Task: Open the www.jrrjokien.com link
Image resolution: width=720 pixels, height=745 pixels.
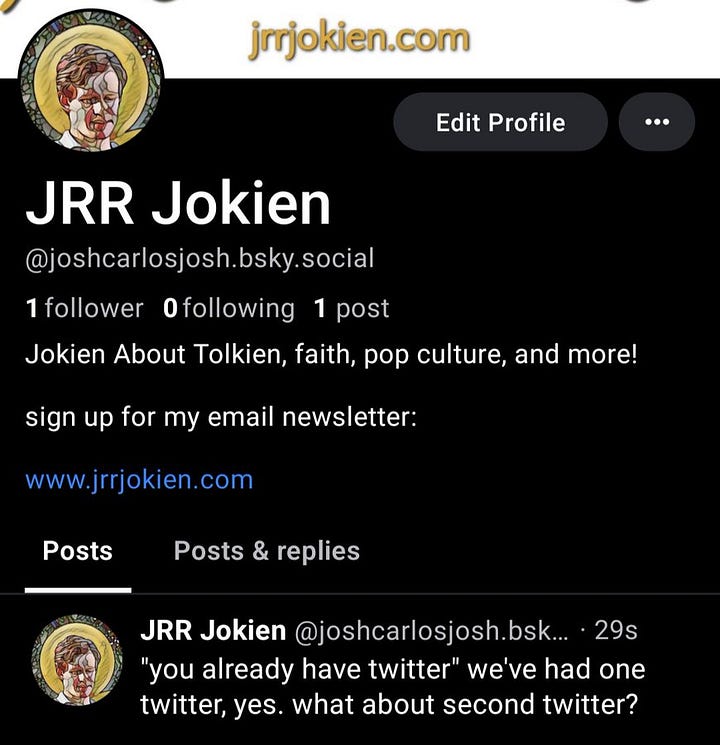Action: [139, 479]
